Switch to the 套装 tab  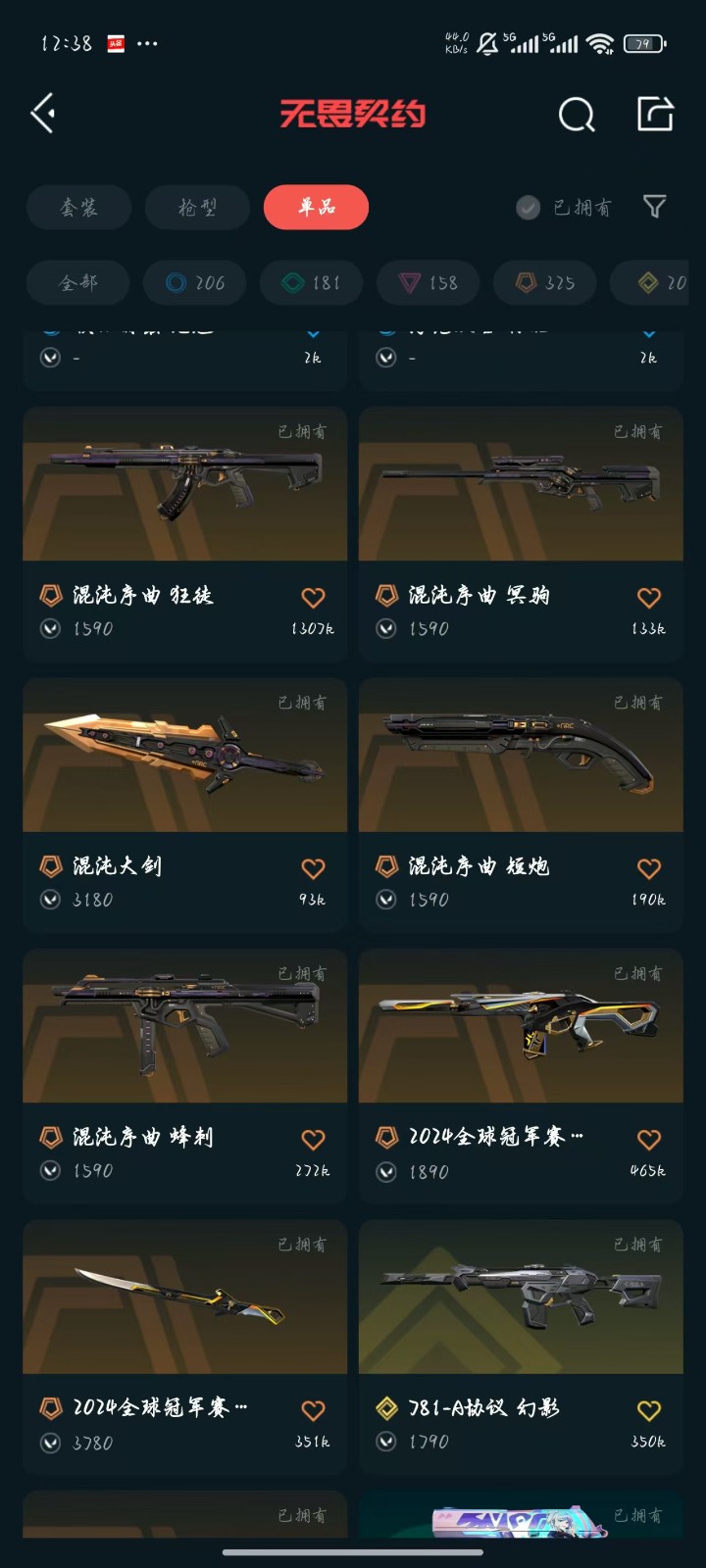tap(78, 208)
